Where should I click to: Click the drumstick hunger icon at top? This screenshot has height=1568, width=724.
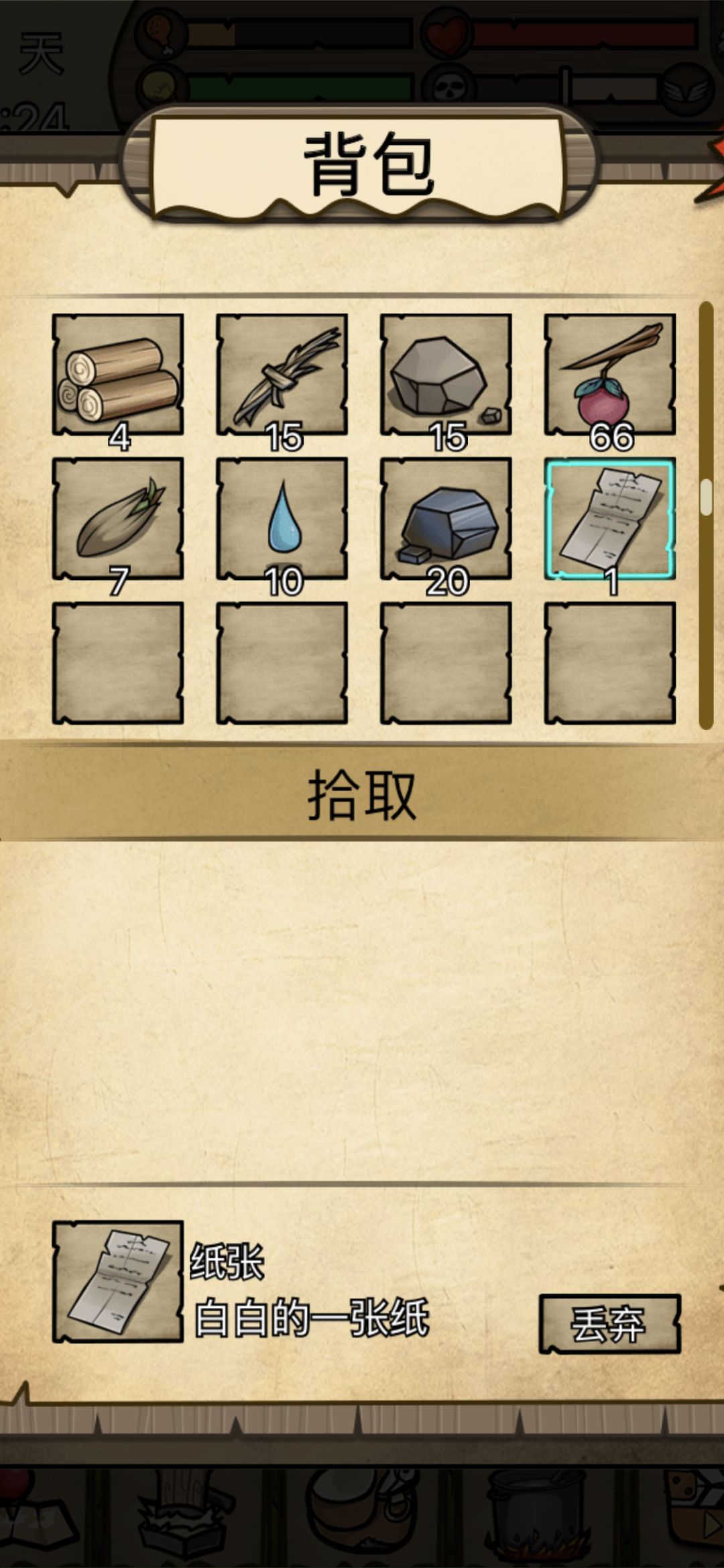(x=159, y=37)
